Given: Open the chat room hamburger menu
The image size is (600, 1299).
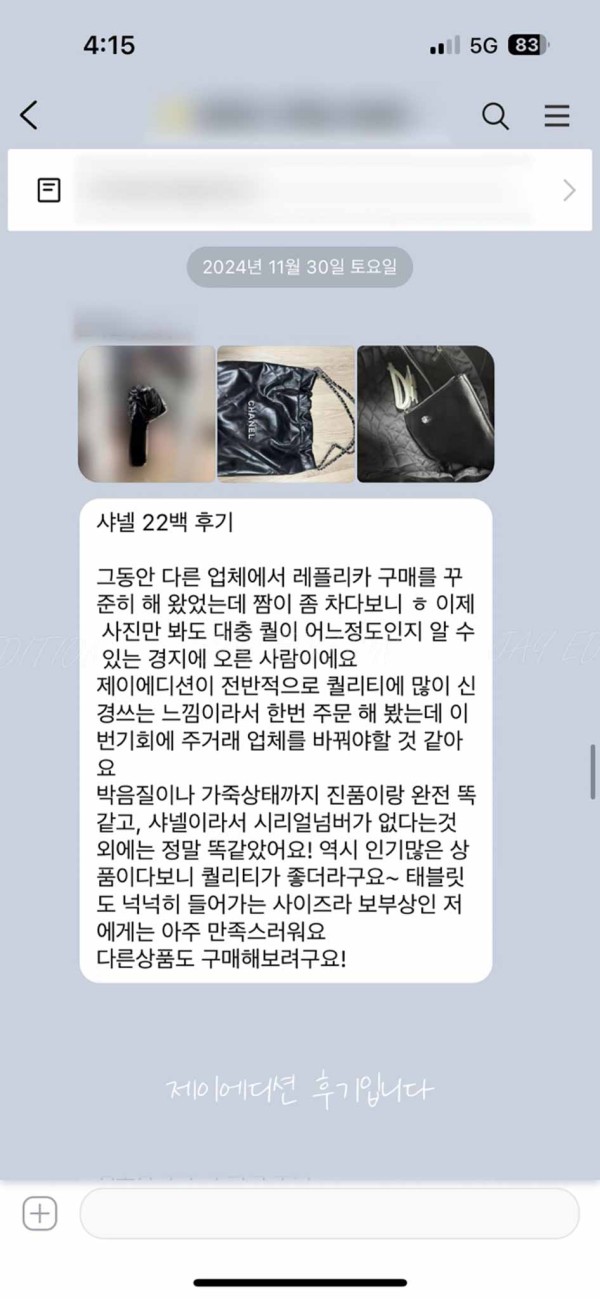Looking at the screenshot, I should [557, 116].
